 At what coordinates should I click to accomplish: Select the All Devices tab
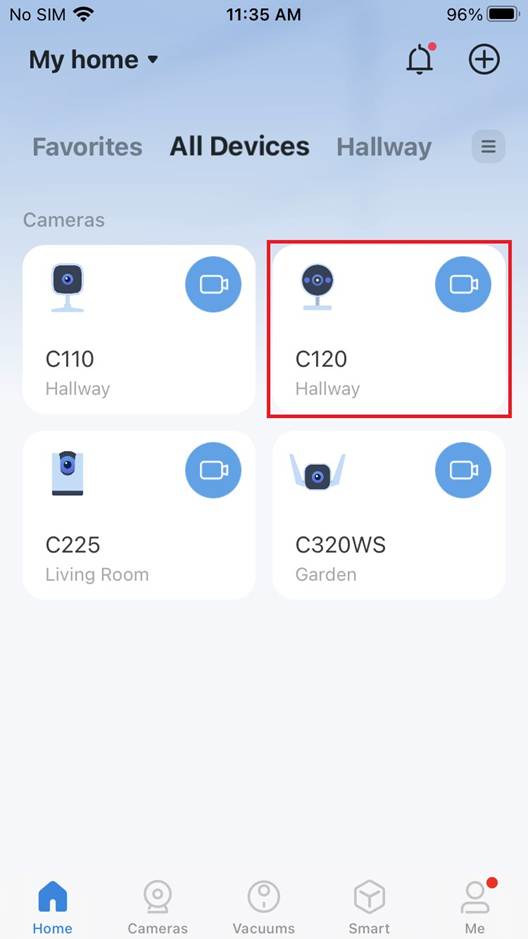click(239, 147)
